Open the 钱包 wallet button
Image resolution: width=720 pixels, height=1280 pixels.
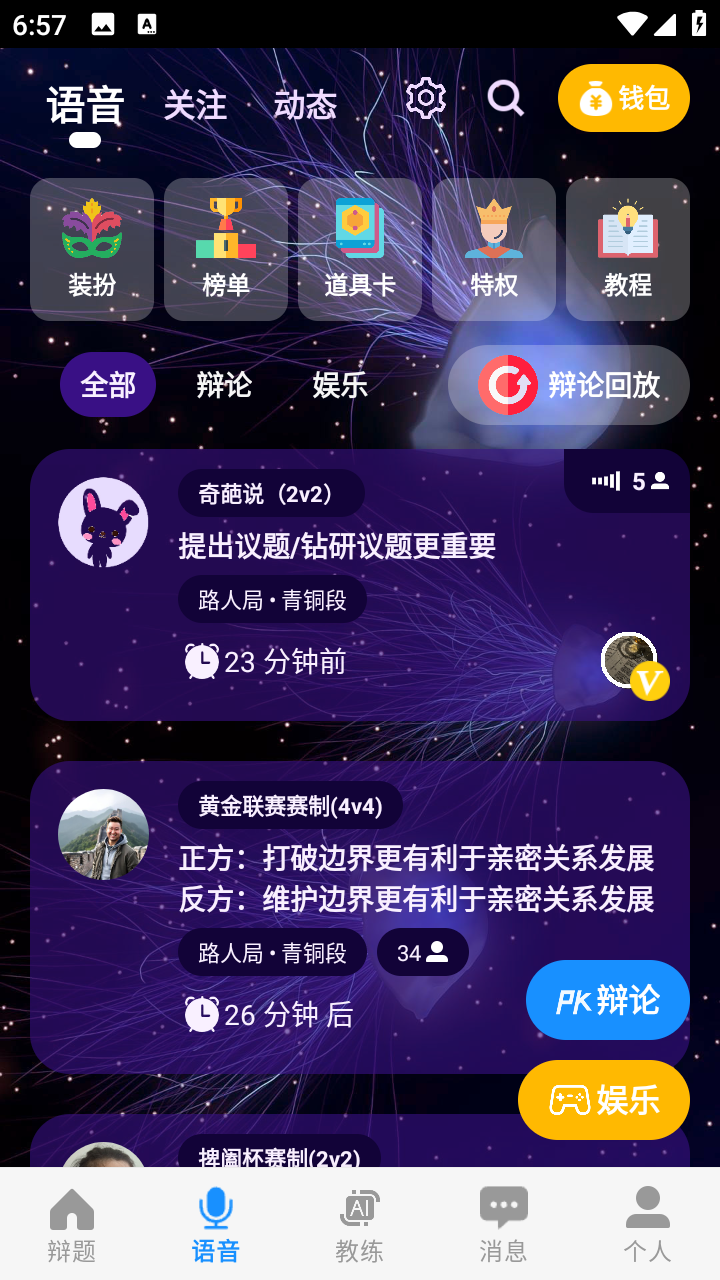click(x=624, y=98)
